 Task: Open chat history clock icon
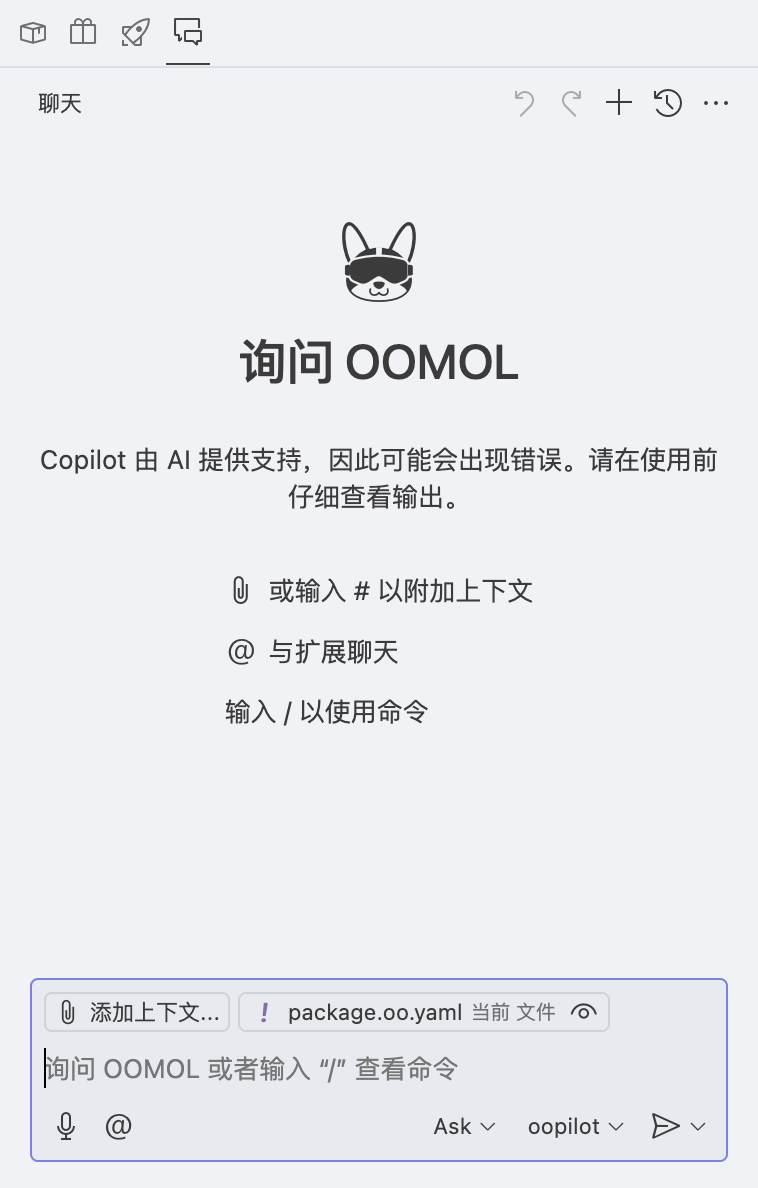coord(668,103)
